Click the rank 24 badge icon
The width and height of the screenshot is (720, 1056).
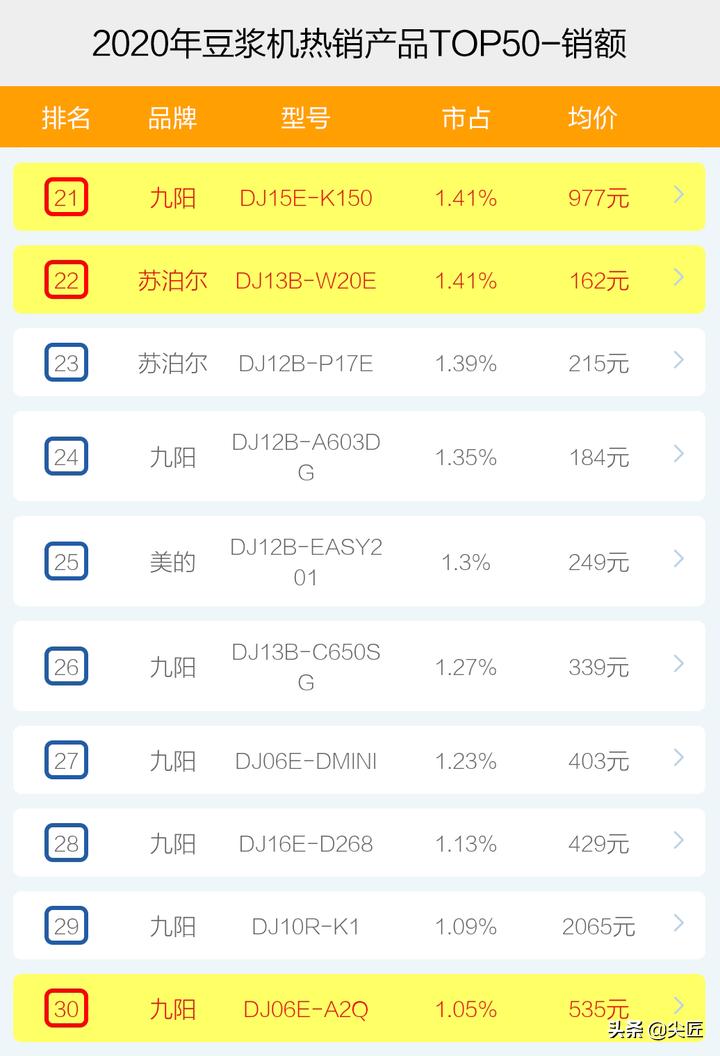[65, 456]
